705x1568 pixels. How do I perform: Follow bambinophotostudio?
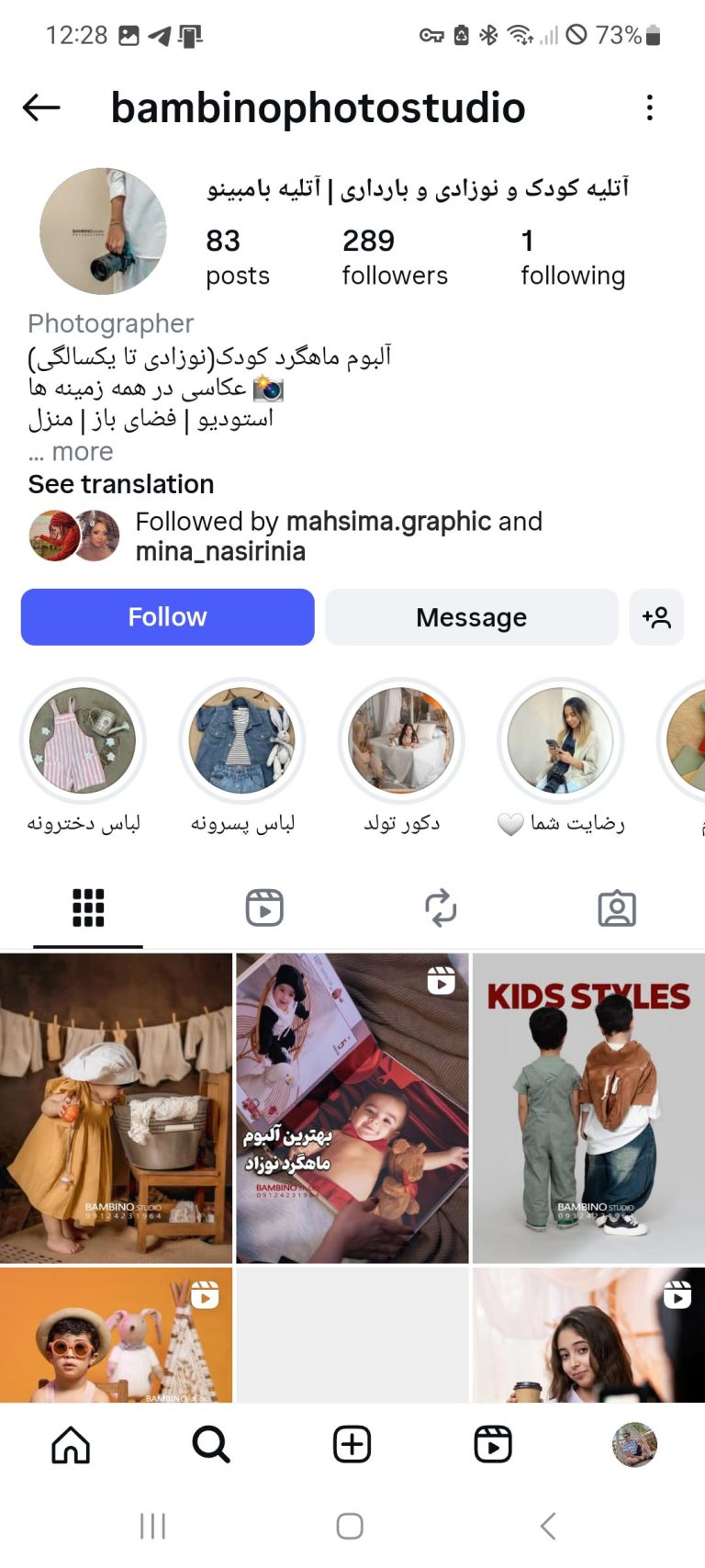click(x=167, y=617)
